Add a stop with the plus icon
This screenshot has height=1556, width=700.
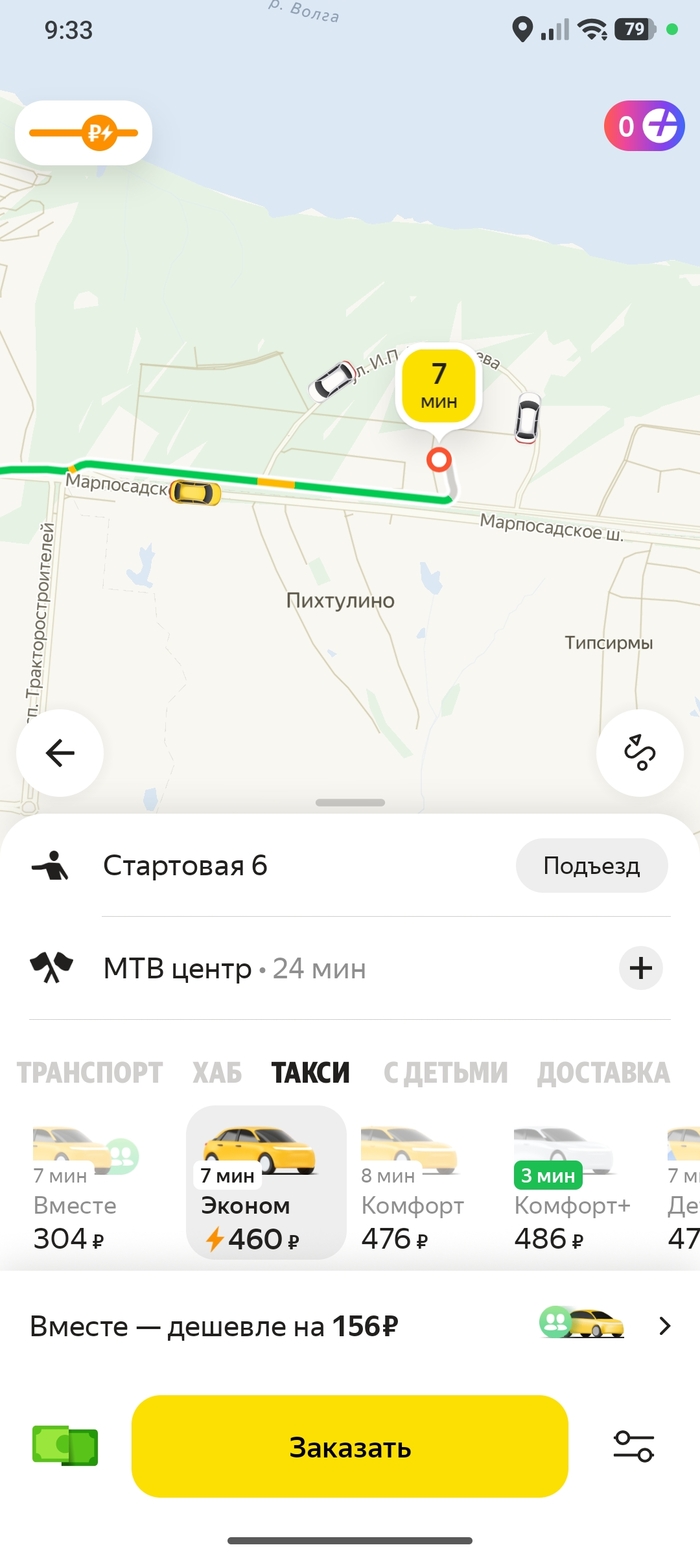640,968
